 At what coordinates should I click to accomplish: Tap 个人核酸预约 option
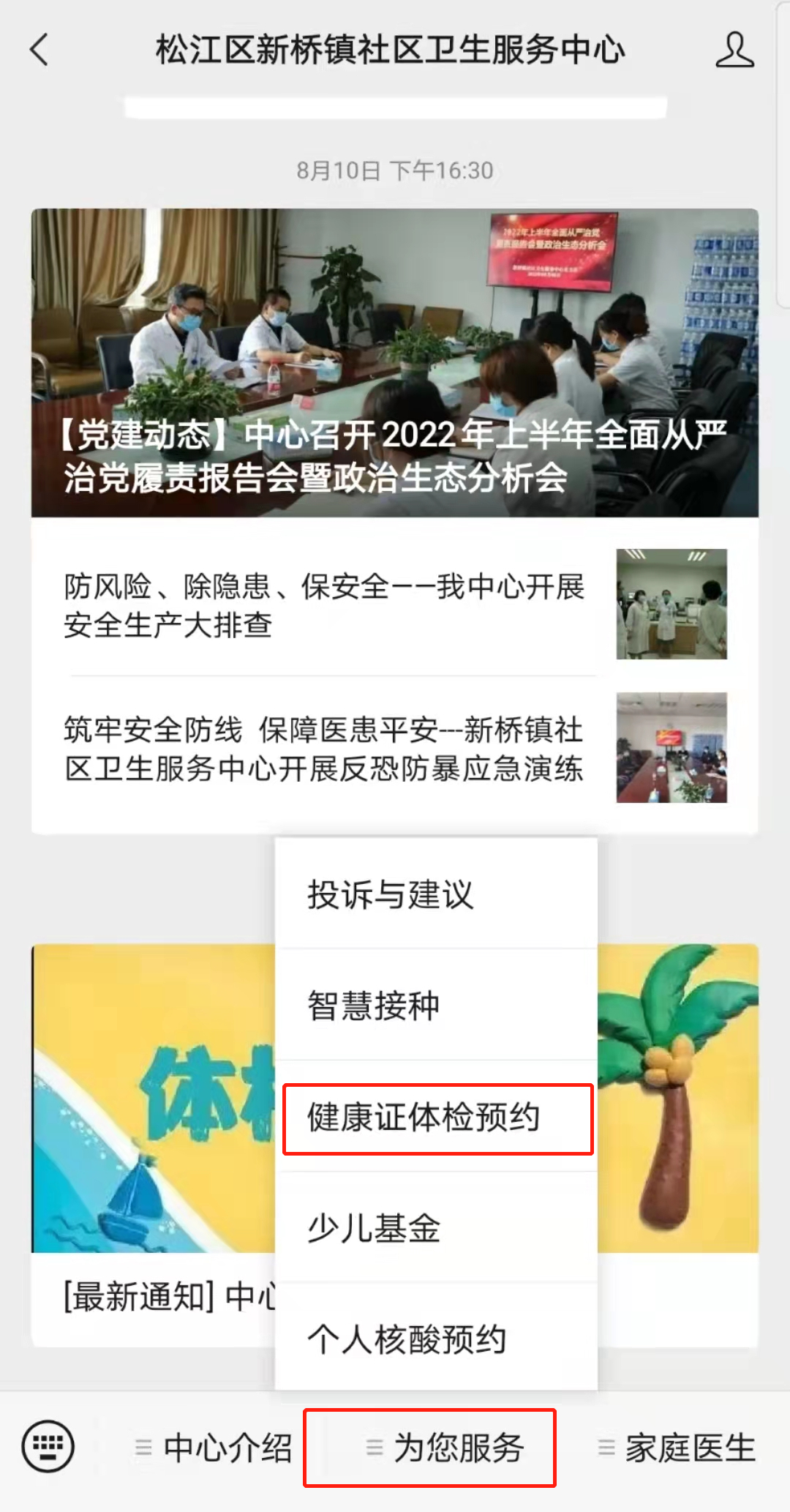436,1339
